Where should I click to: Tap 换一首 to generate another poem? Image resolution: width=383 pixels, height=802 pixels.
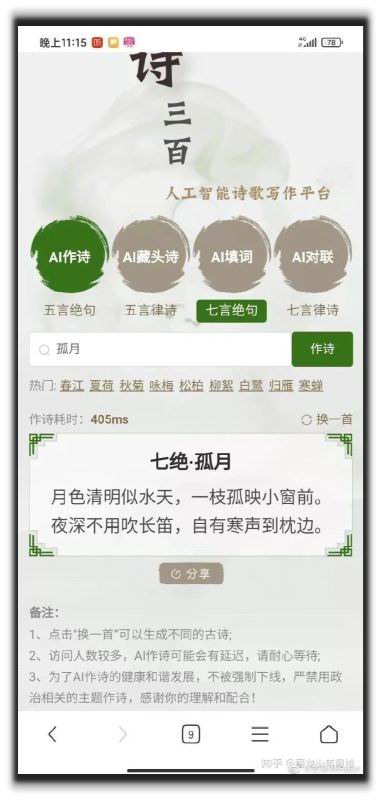pyautogui.click(x=327, y=419)
